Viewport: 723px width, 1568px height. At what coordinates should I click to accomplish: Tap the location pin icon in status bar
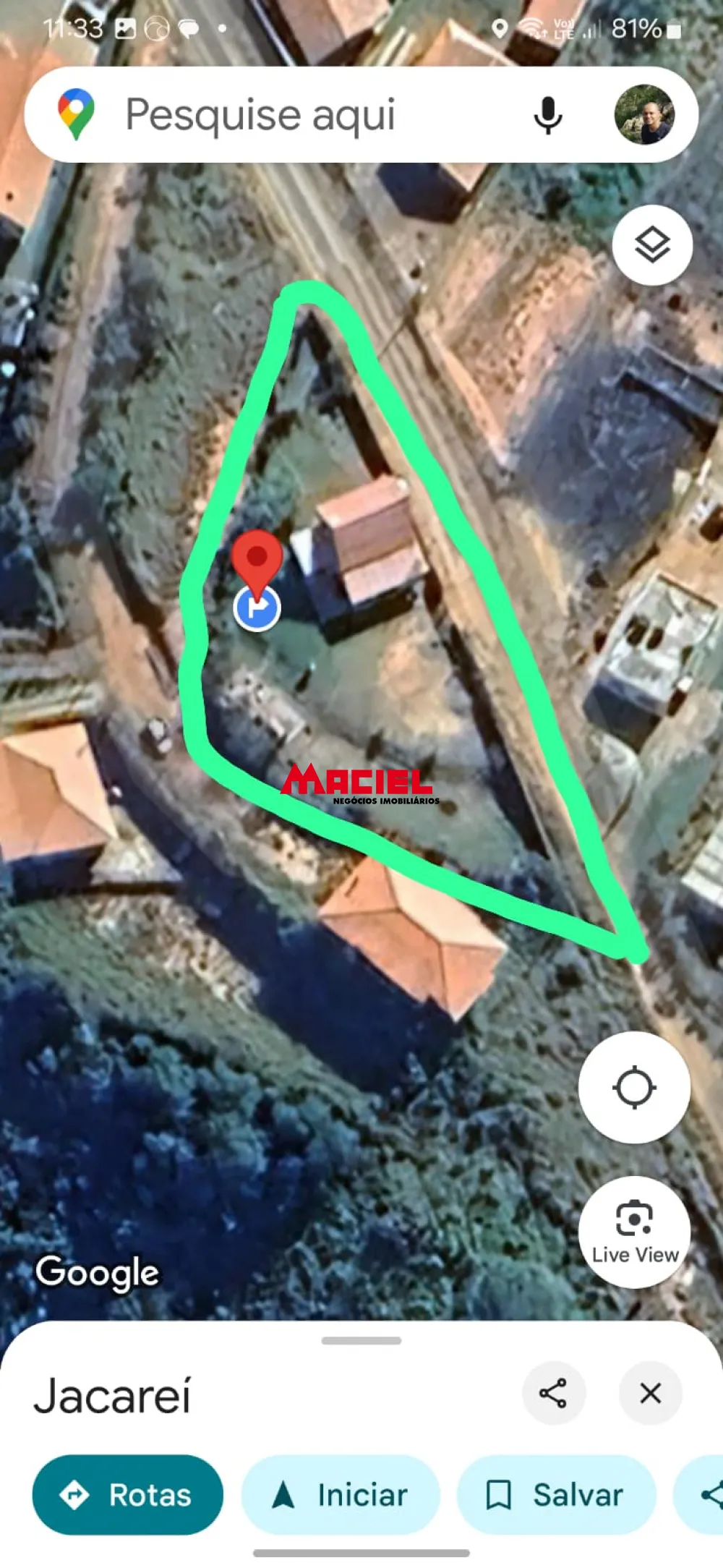pos(500,27)
